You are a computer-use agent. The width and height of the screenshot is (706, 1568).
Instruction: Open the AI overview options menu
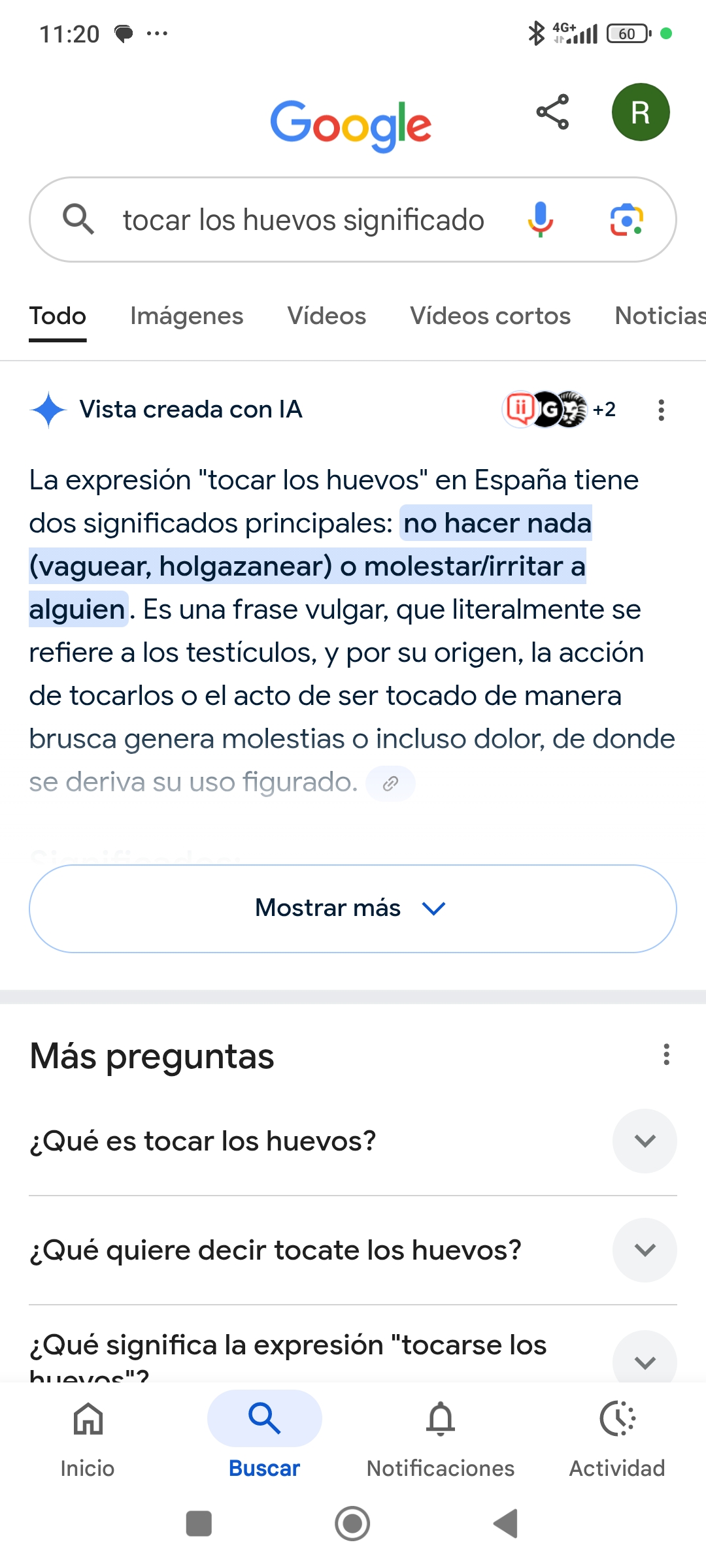pyautogui.click(x=662, y=410)
